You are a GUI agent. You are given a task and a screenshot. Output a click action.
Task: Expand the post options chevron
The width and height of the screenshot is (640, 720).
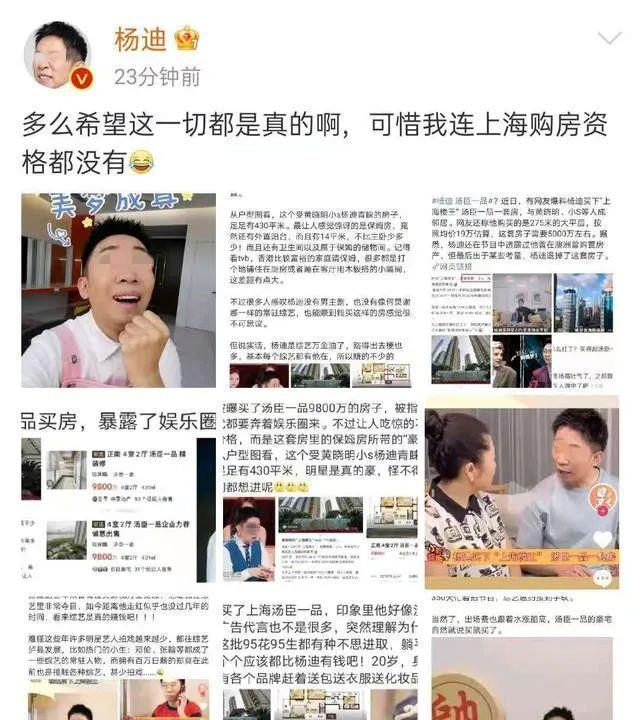pyautogui.click(x=609, y=40)
